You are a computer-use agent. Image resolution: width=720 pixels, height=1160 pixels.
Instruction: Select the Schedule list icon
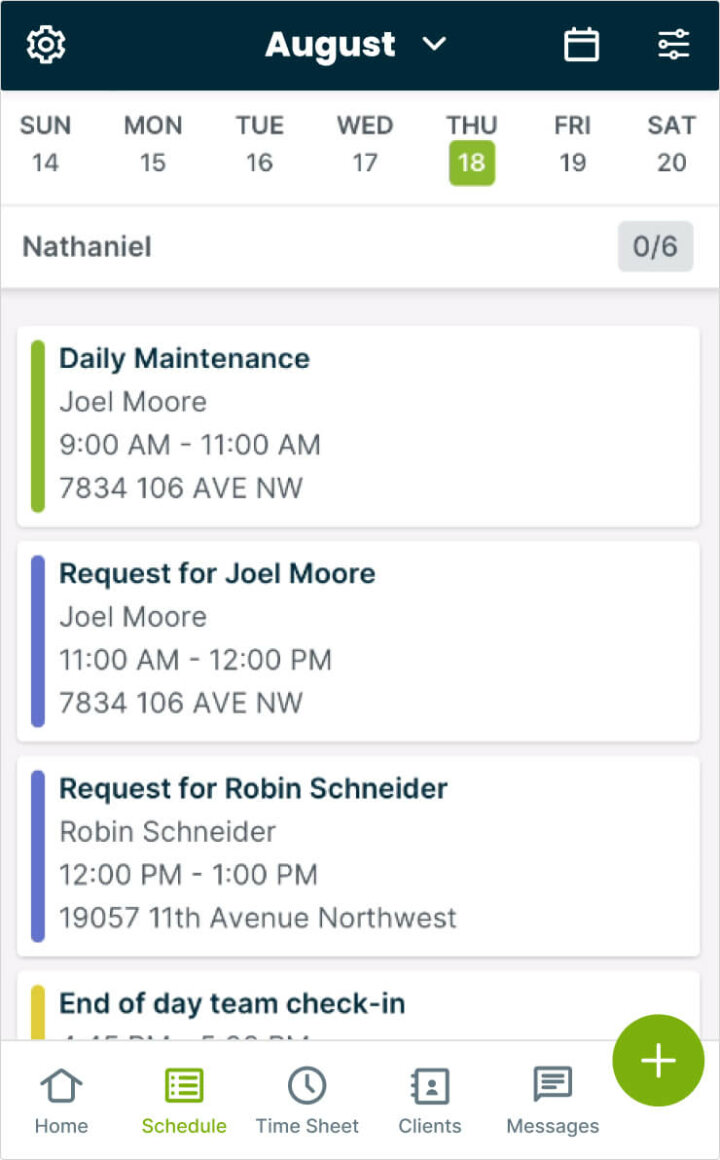(184, 1085)
